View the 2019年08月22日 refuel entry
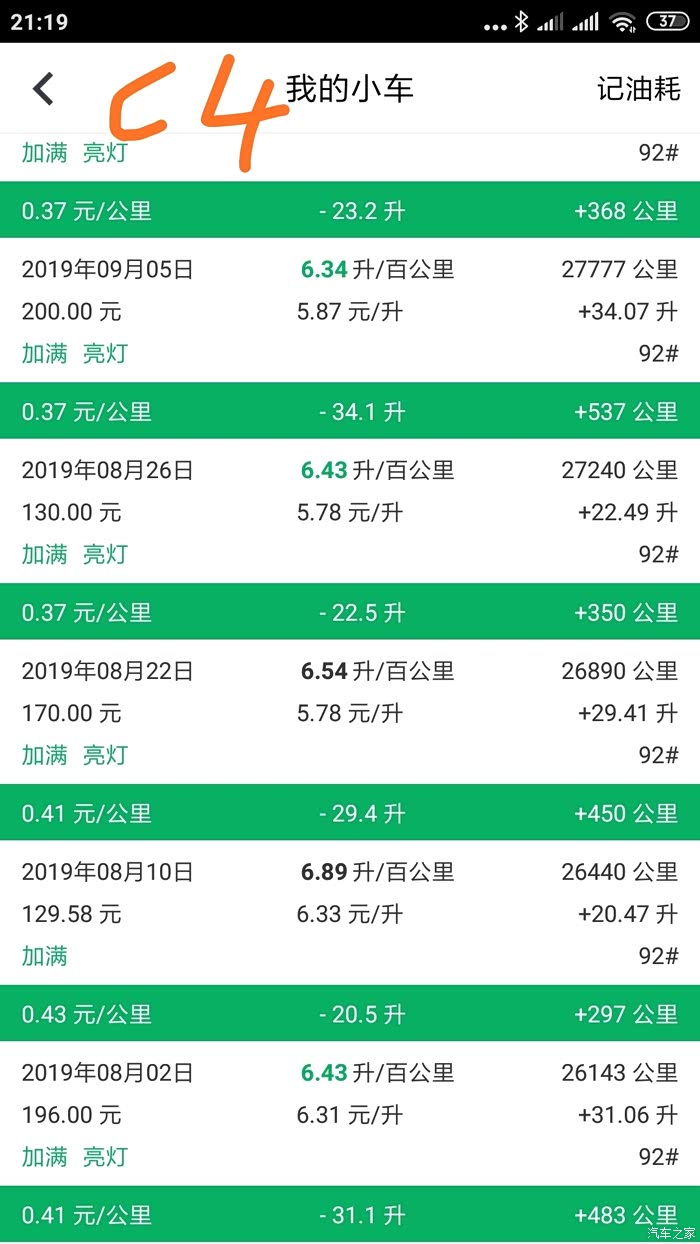Screen dimensions: 700x1244 (x=350, y=713)
